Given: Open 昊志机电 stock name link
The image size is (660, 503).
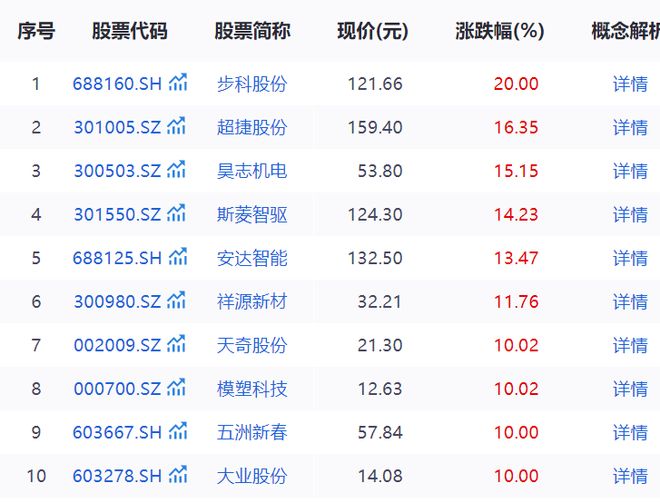Looking at the screenshot, I should pos(252,171).
